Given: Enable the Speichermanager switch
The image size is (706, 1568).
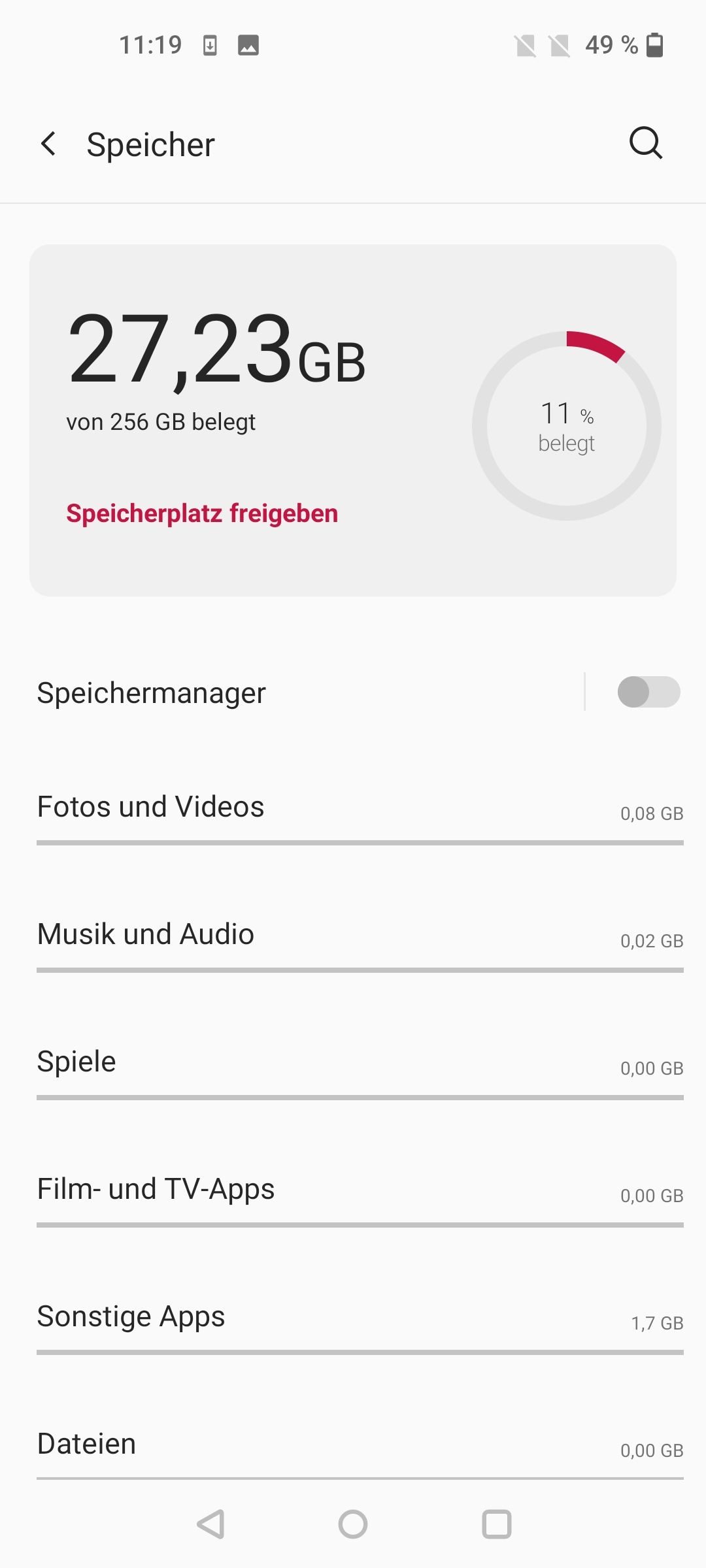Looking at the screenshot, I should click(x=648, y=692).
